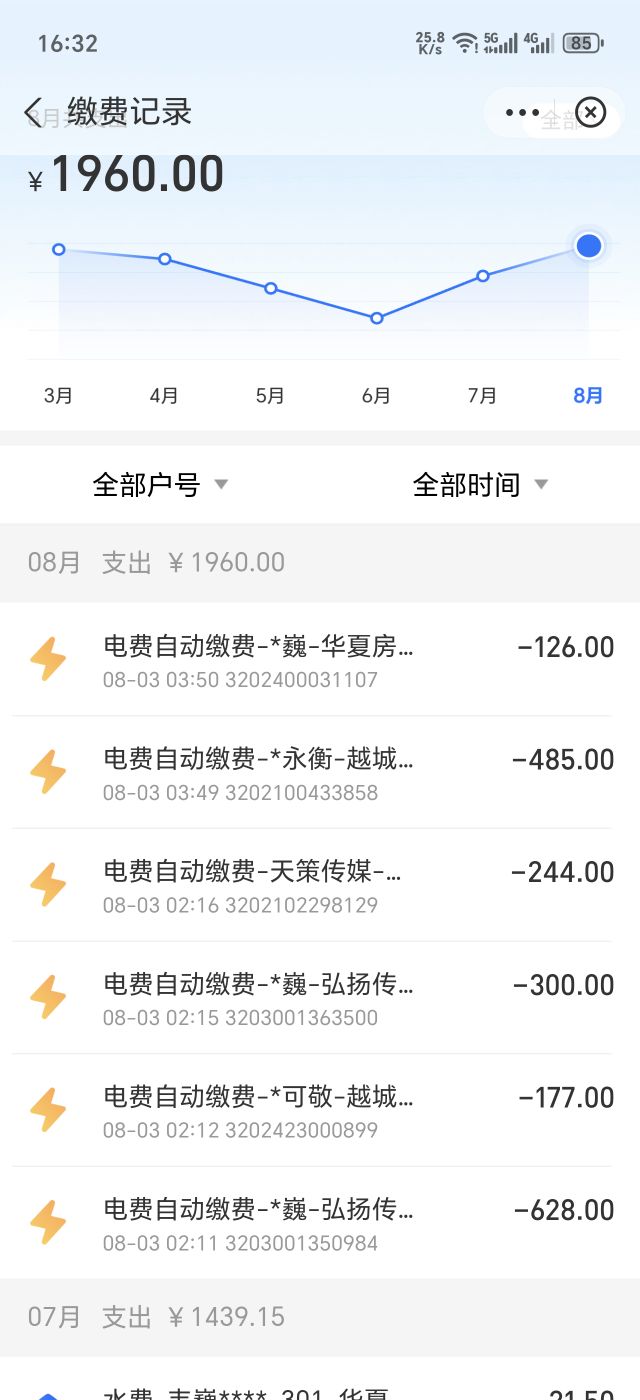
Task: Open the -244.00 天策传媒 电费 record
Action: [x=320, y=885]
